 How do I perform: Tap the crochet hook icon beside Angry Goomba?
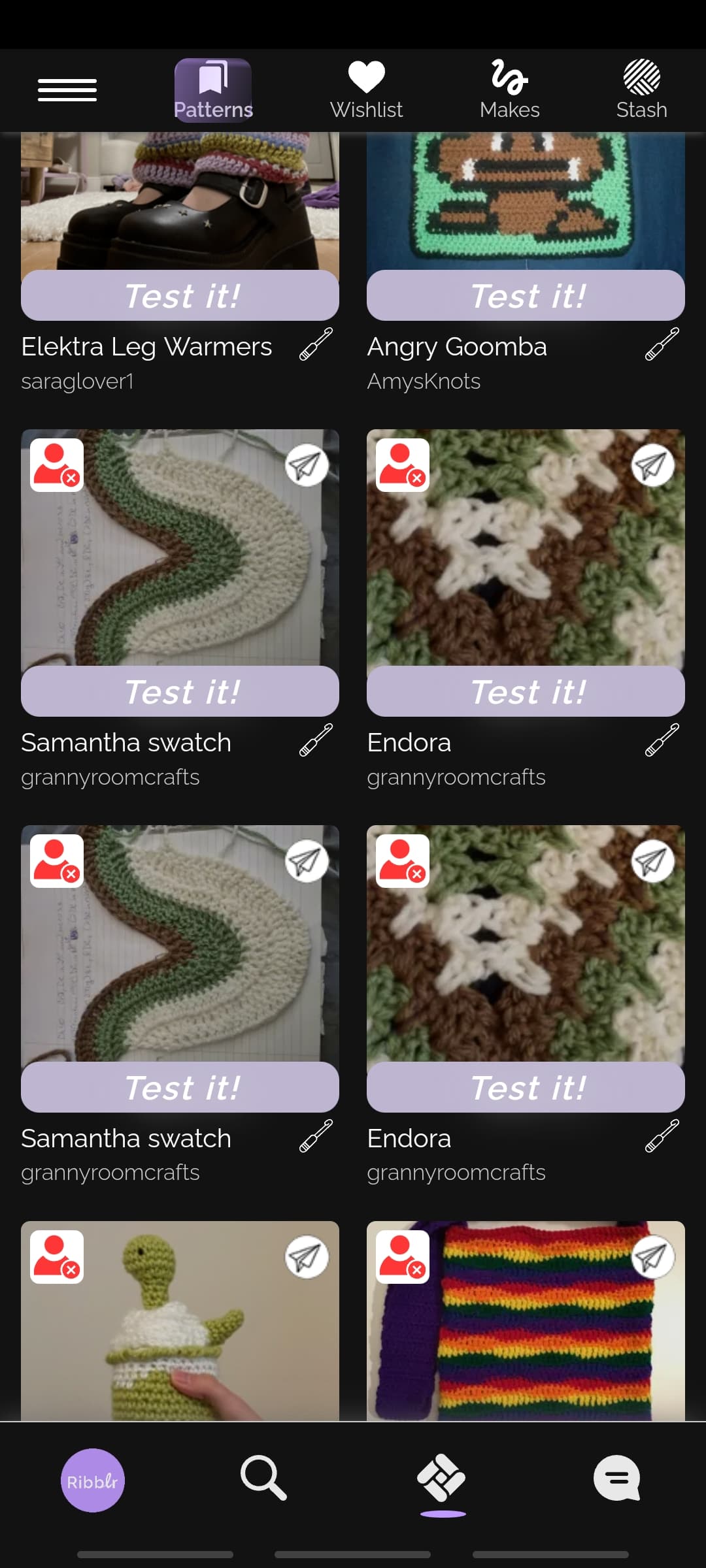tap(662, 344)
